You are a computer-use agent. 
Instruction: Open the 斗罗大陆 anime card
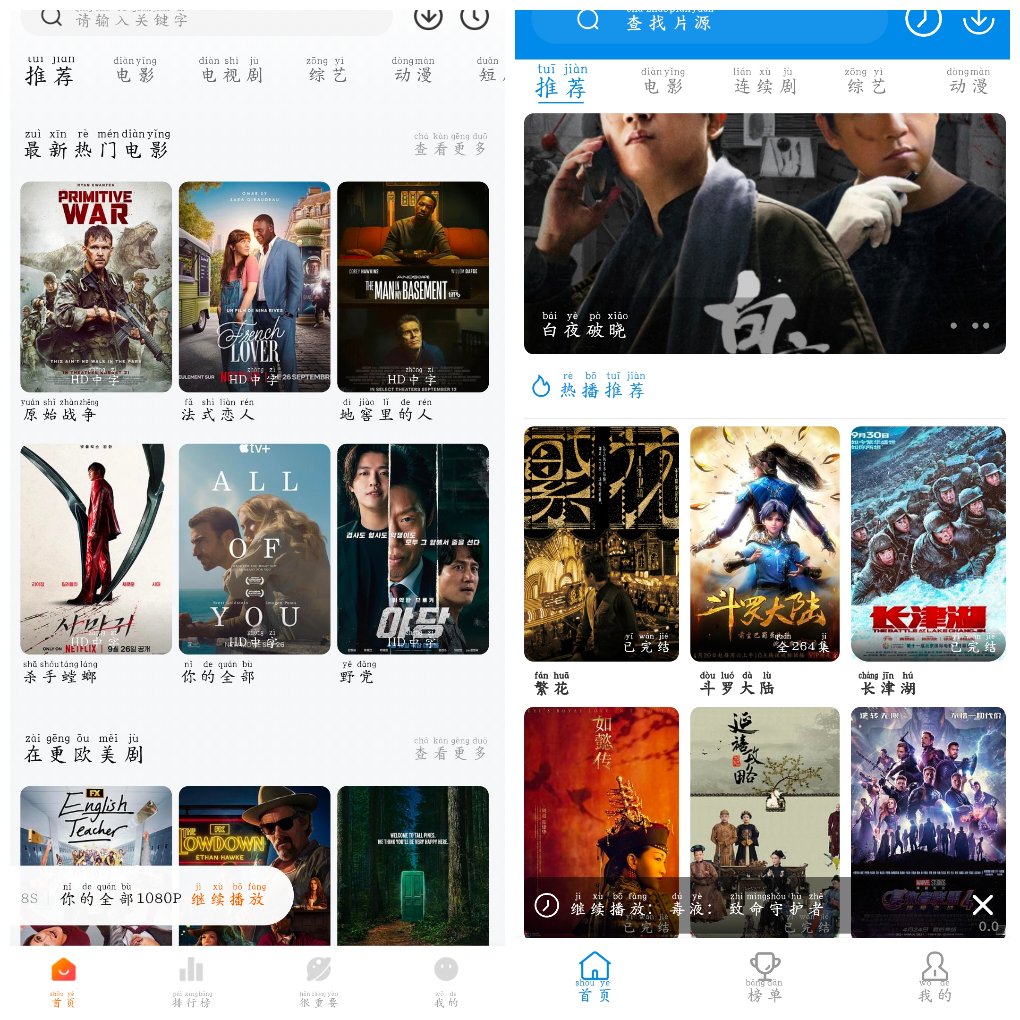tap(765, 544)
